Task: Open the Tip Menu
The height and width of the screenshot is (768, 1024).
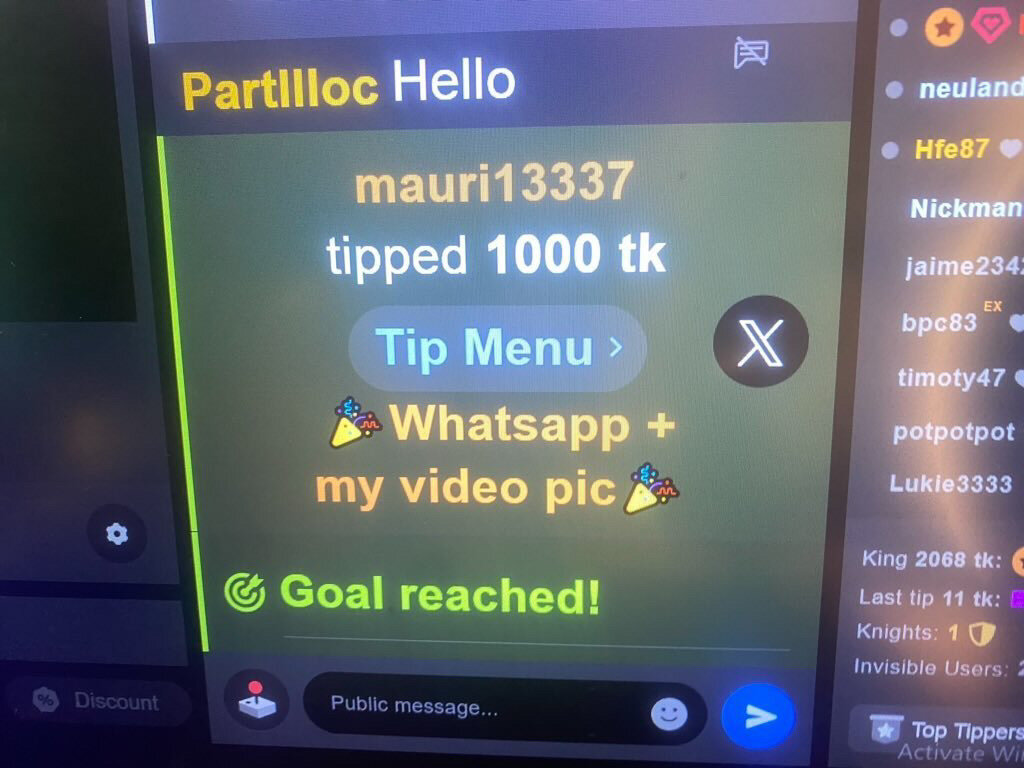Action: 497,348
